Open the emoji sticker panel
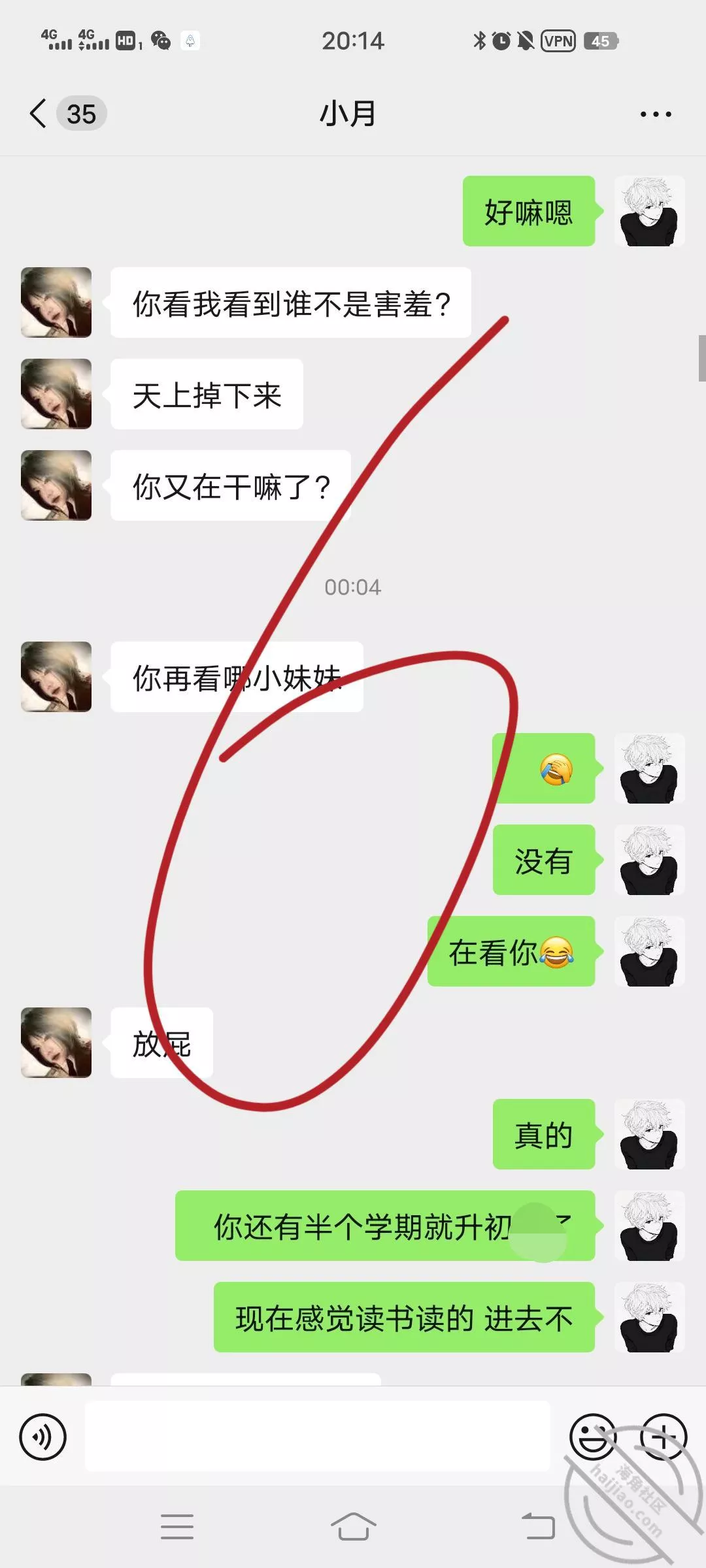The width and height of the screenshot is (706, 1568). click(x=592, y=1437)
